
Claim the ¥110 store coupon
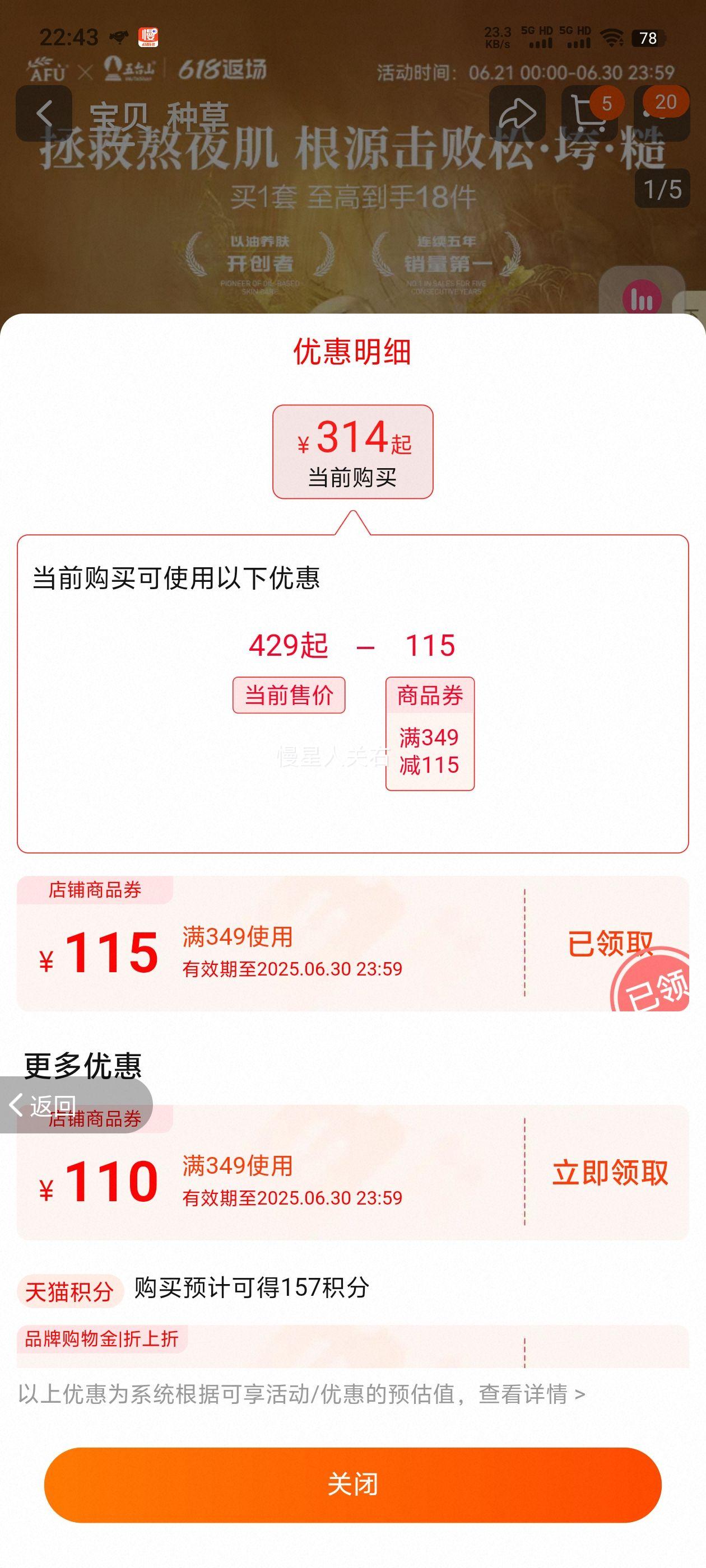[609, 1172]
